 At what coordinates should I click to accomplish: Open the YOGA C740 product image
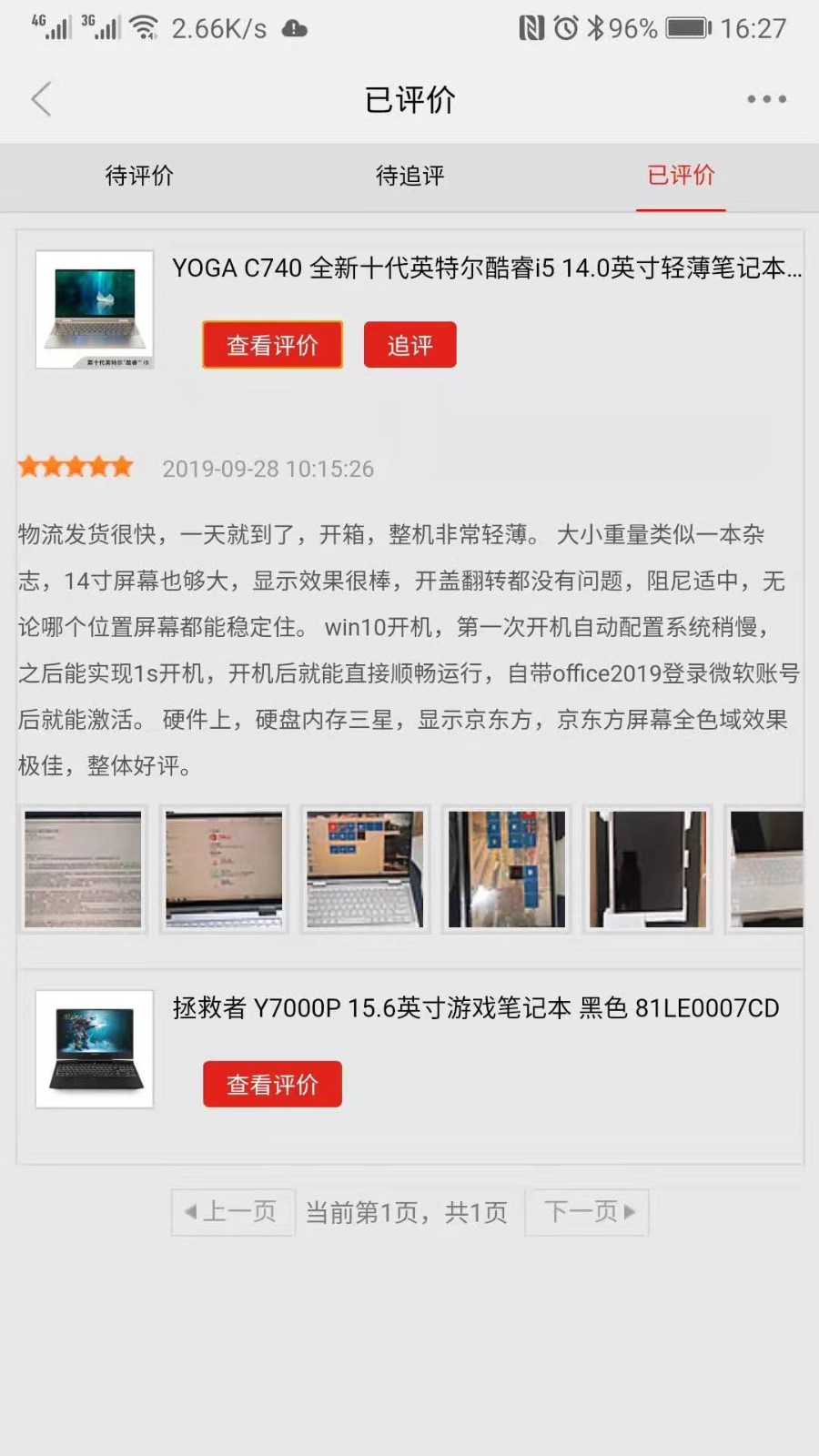point(95,309)
